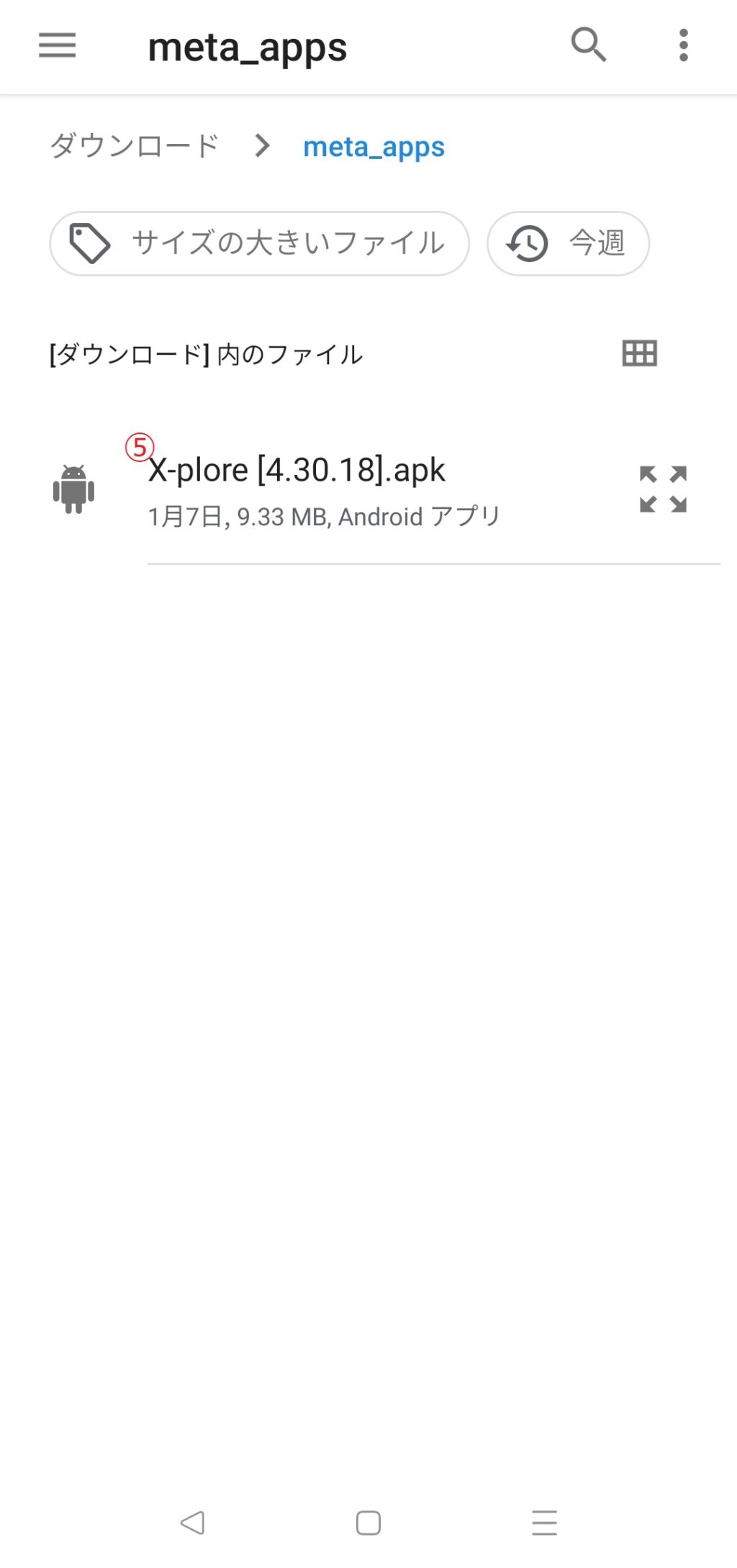The width and height of the screenshot is (737, 1568).
Task: Tap the system back button
Action: coord(193,1523)
